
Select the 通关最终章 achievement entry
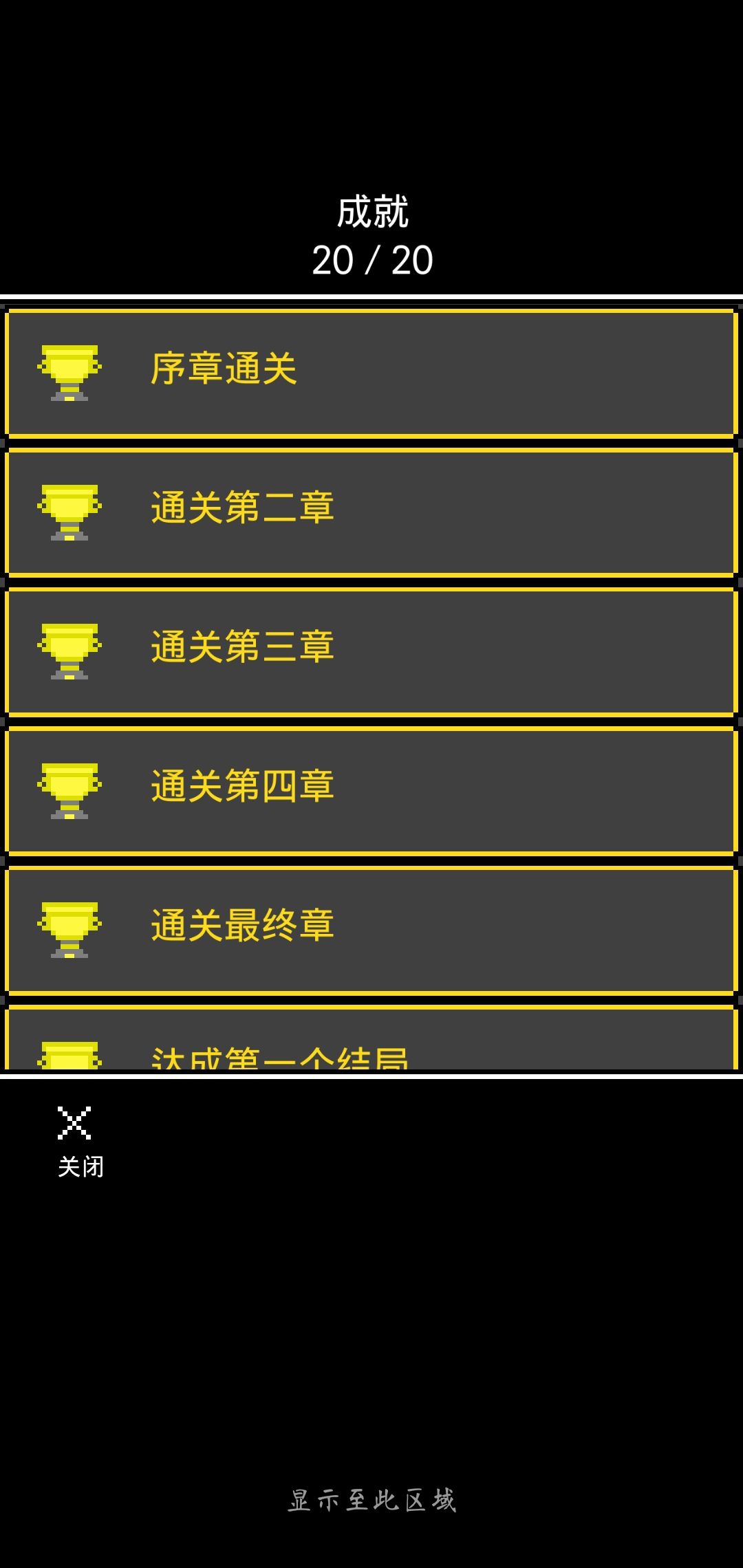(x=371, y=928)
